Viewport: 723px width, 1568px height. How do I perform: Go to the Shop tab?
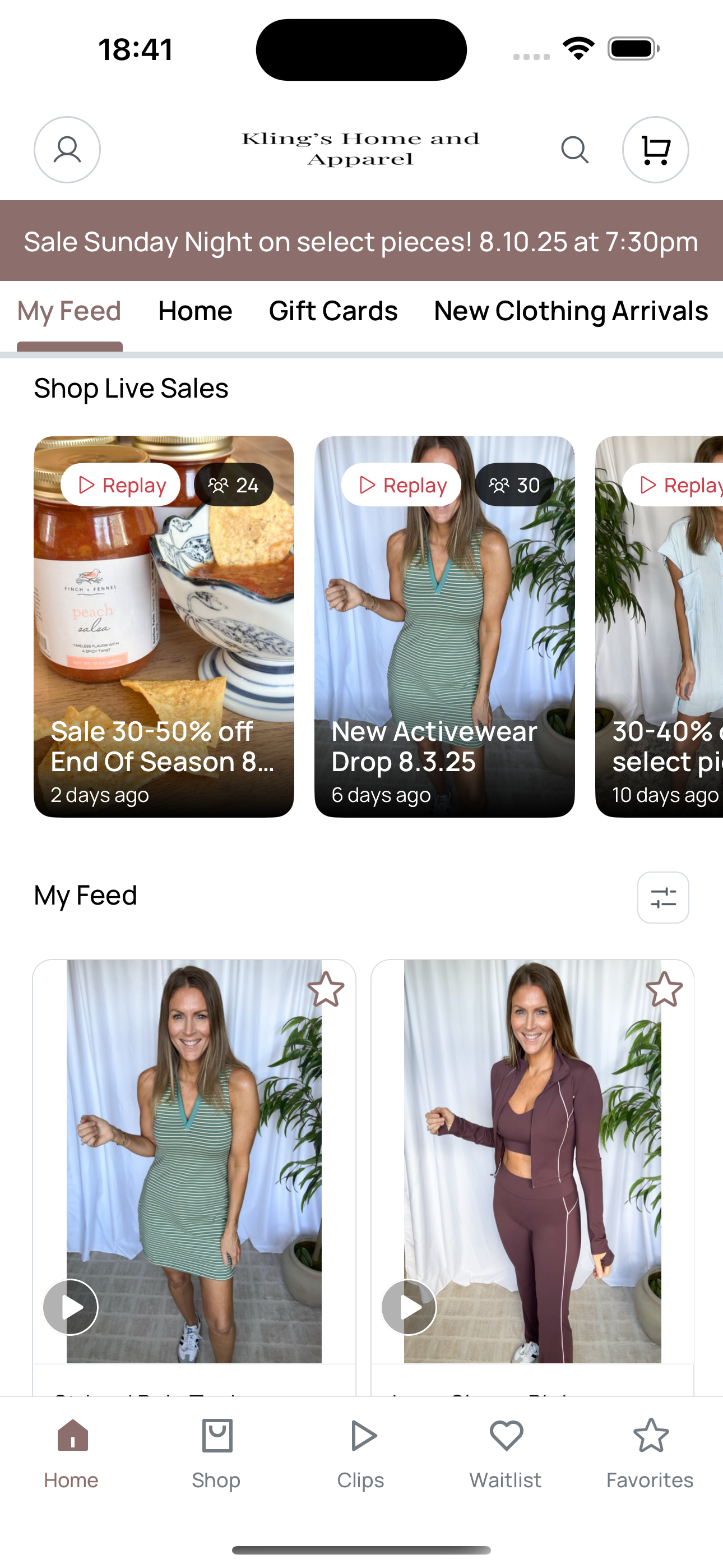(216, 1454)
